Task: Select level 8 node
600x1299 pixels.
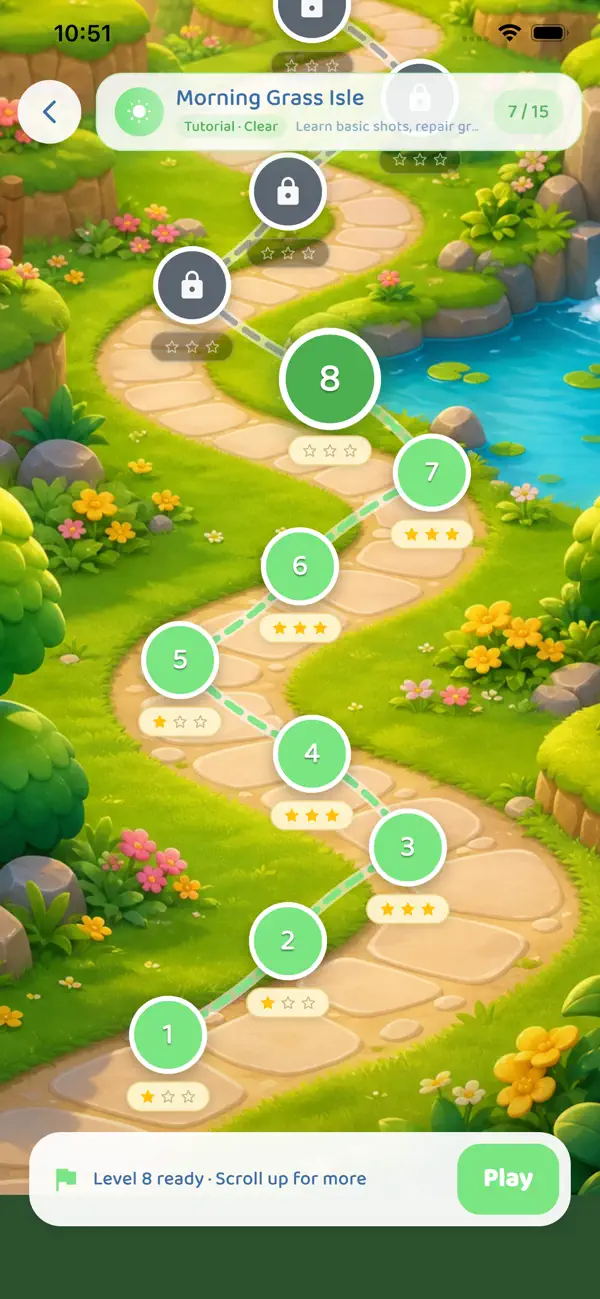Action: point(330,379)
